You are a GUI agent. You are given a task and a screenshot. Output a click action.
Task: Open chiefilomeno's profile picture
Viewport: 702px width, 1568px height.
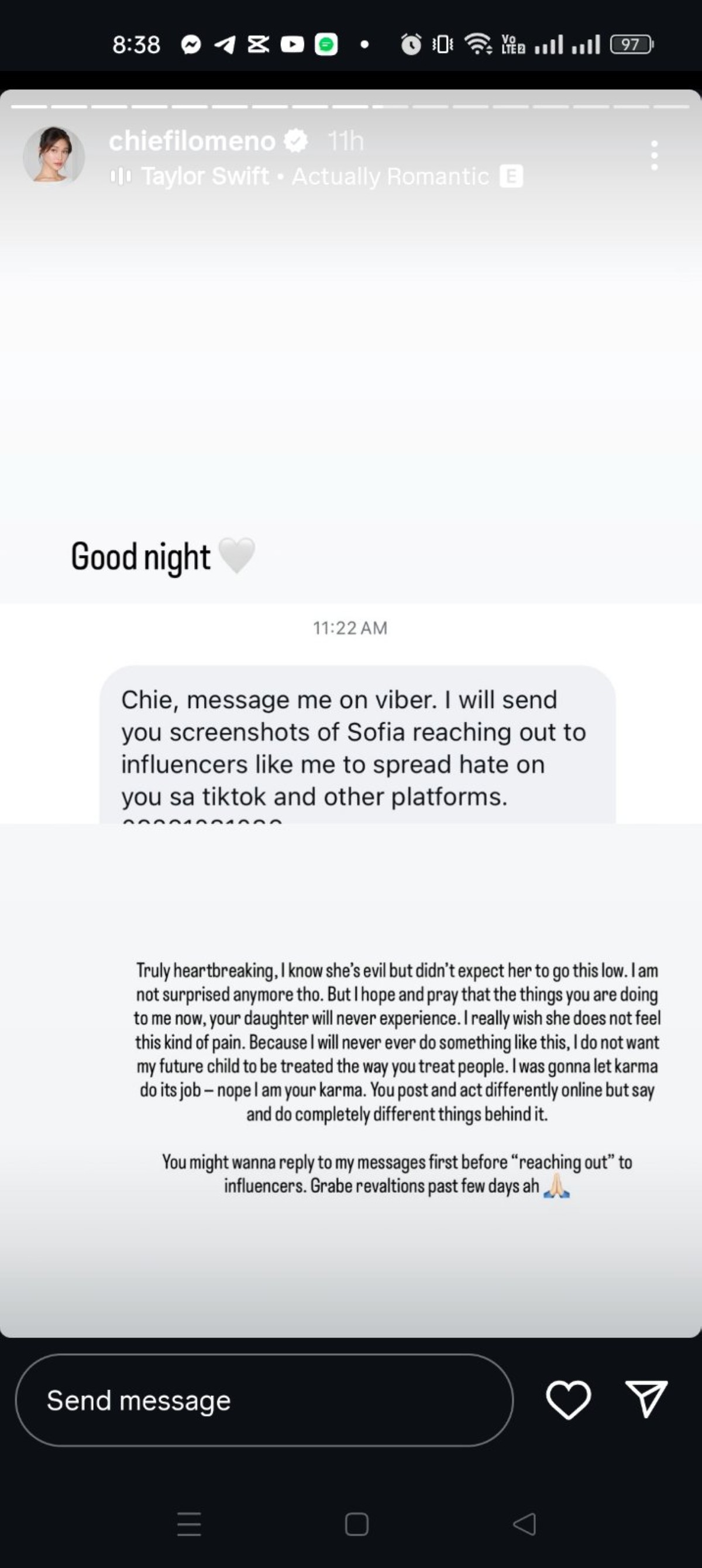point(54,155)
